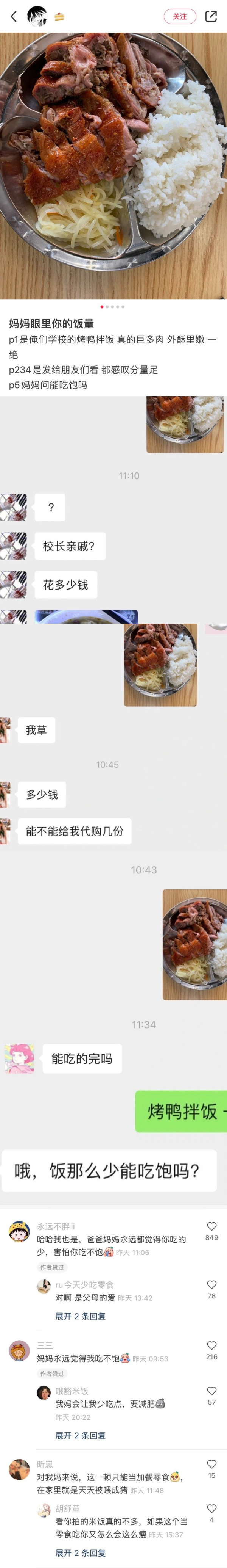Expand 2 replies under 永远不胖ii's comment
Screen dimensions: 227x1568
click(80, 1316)
